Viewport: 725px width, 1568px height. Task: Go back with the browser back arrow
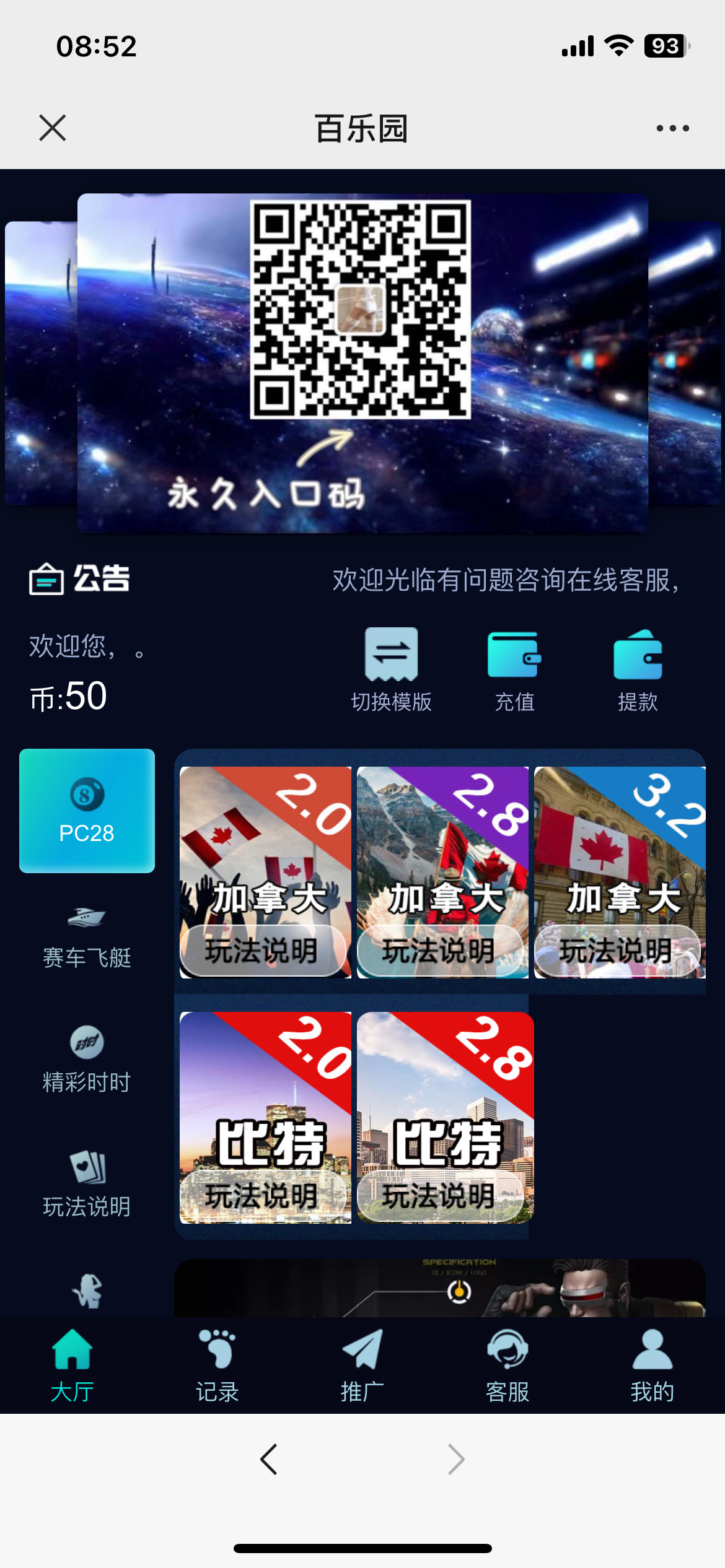(269, 1460)
